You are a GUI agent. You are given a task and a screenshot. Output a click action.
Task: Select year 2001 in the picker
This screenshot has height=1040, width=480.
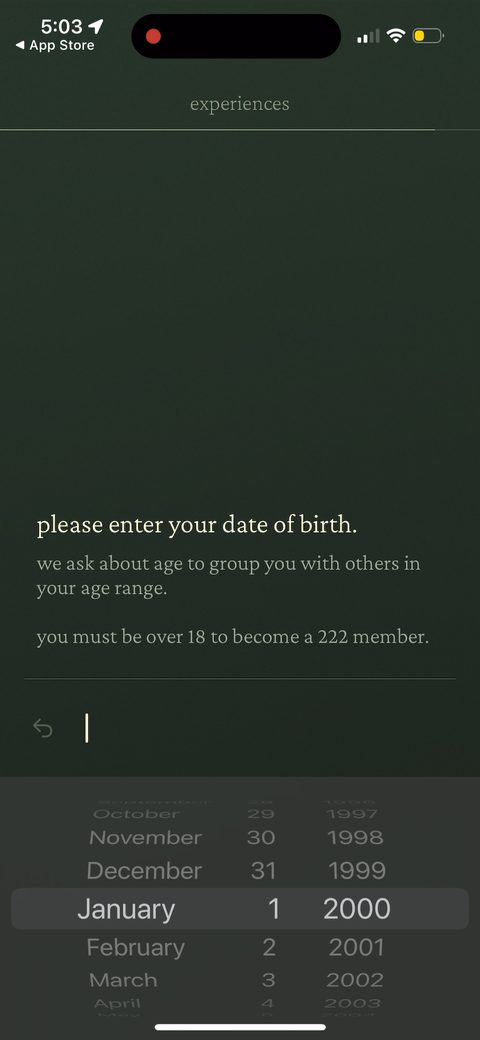(x=357, y=947)
